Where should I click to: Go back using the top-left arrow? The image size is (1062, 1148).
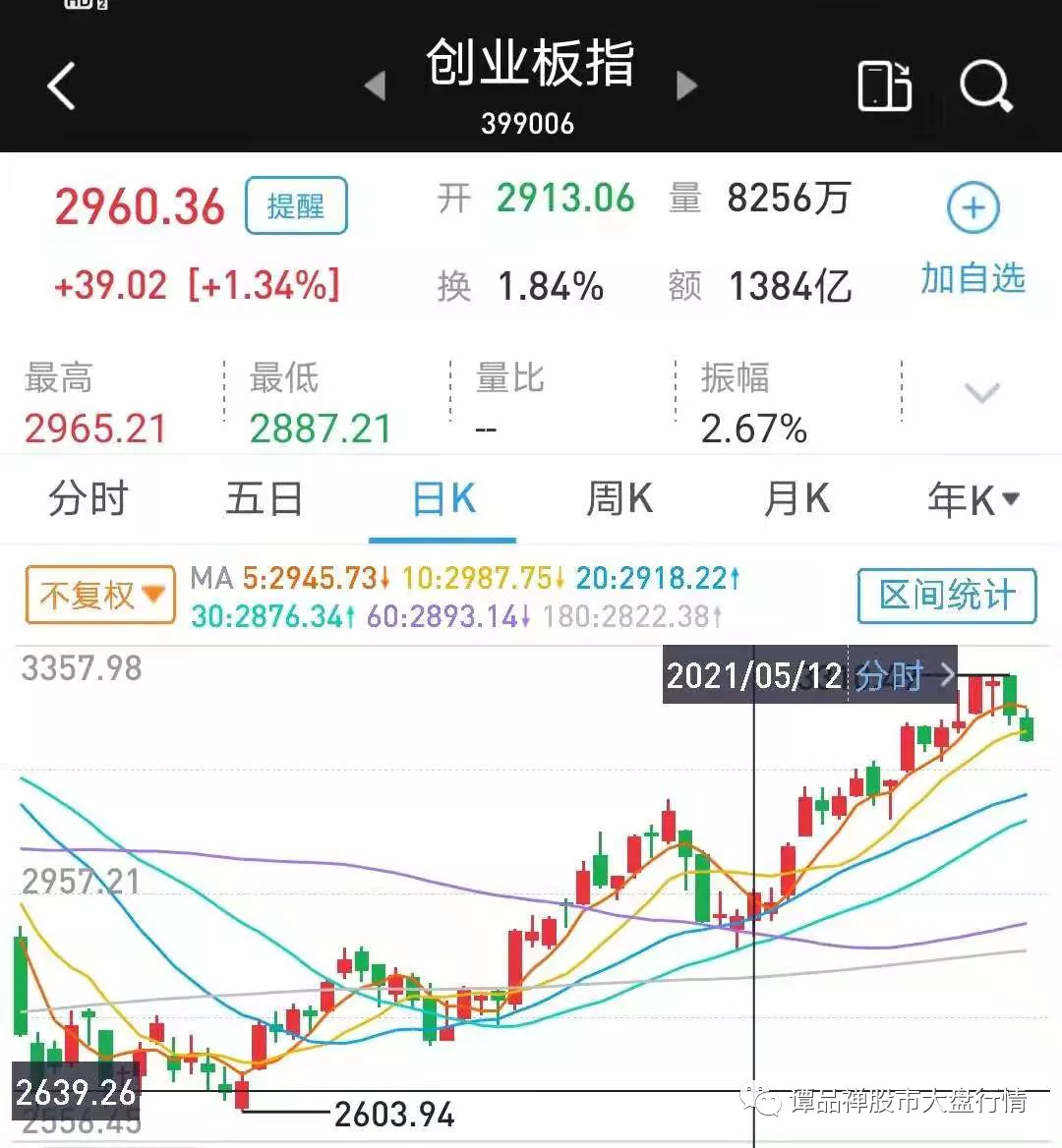(61, 86)
